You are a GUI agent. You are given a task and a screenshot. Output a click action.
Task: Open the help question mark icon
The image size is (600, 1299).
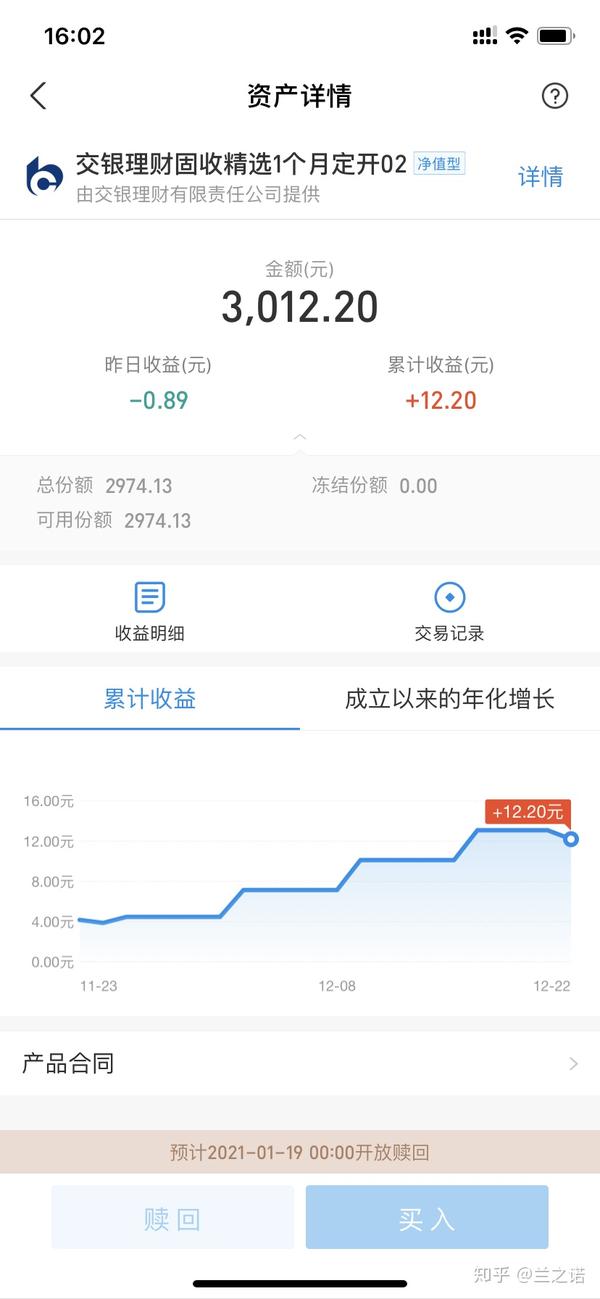[554, 96]
